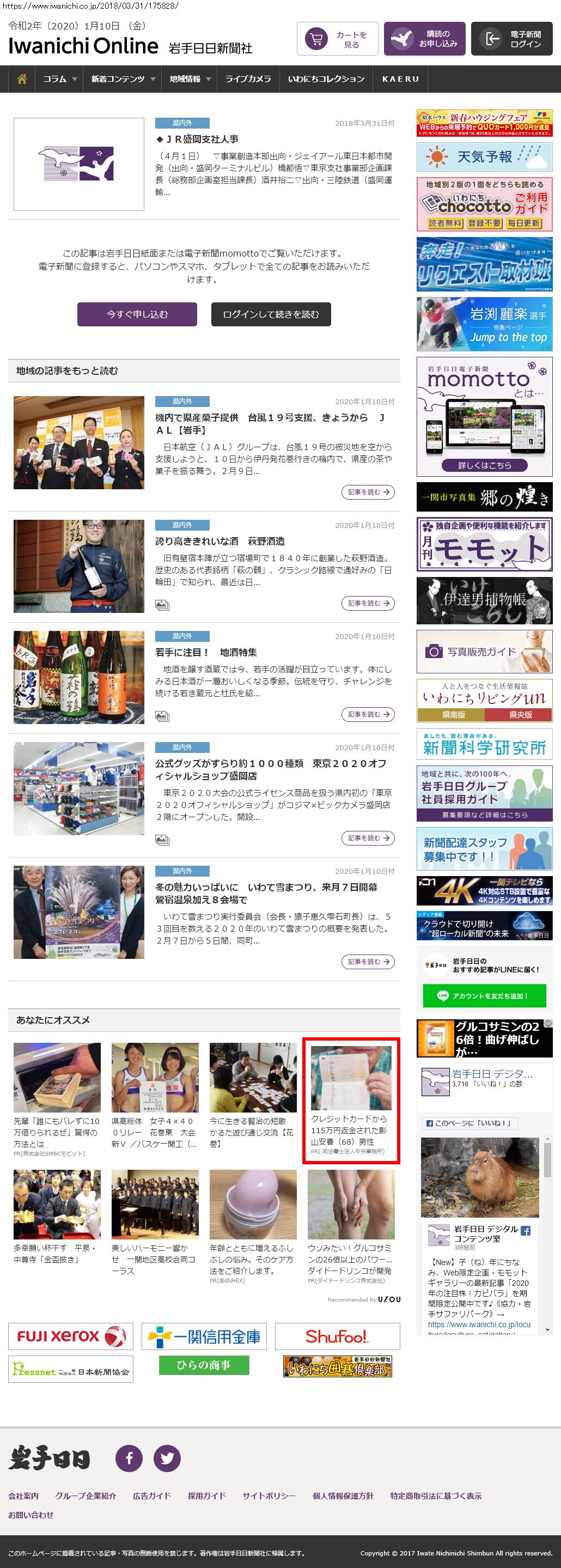Select ログインして続きを読む
The width and height of the screenshot is (561, 1568).
[271, 314]
